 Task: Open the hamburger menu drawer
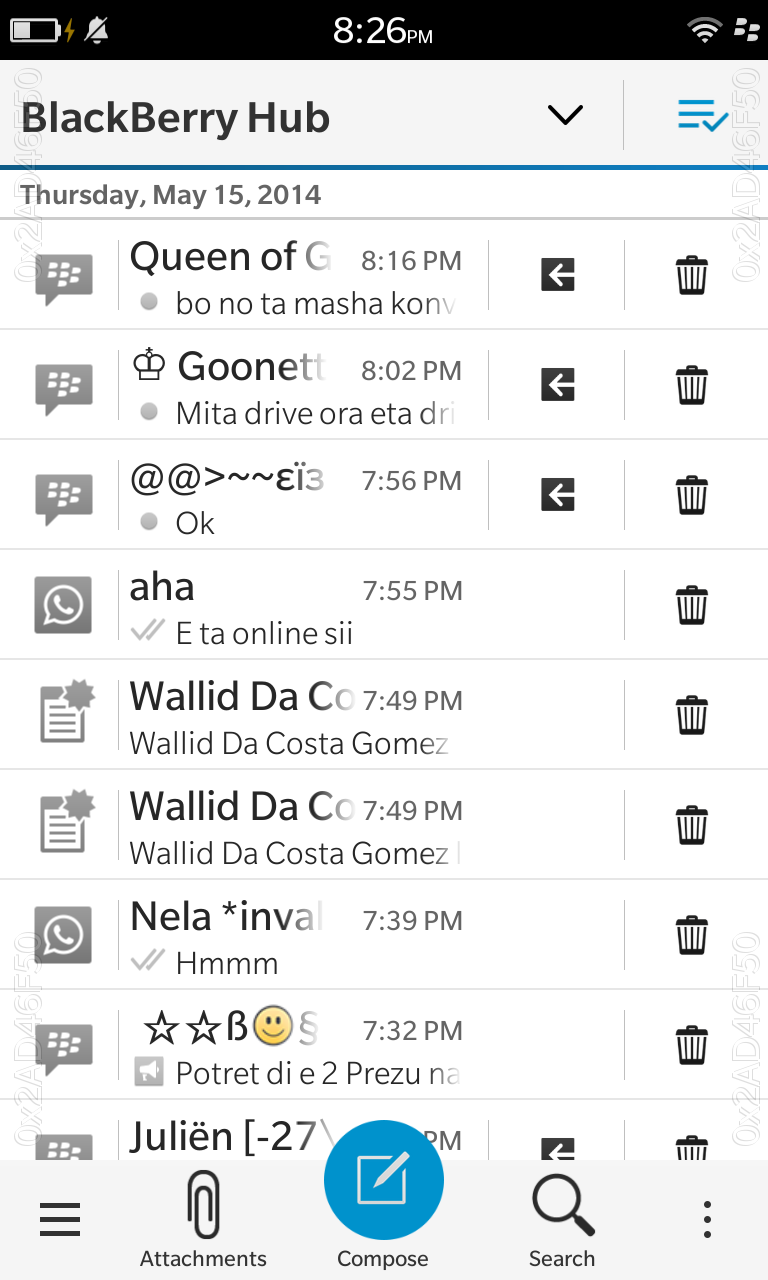pos(60,1220)
